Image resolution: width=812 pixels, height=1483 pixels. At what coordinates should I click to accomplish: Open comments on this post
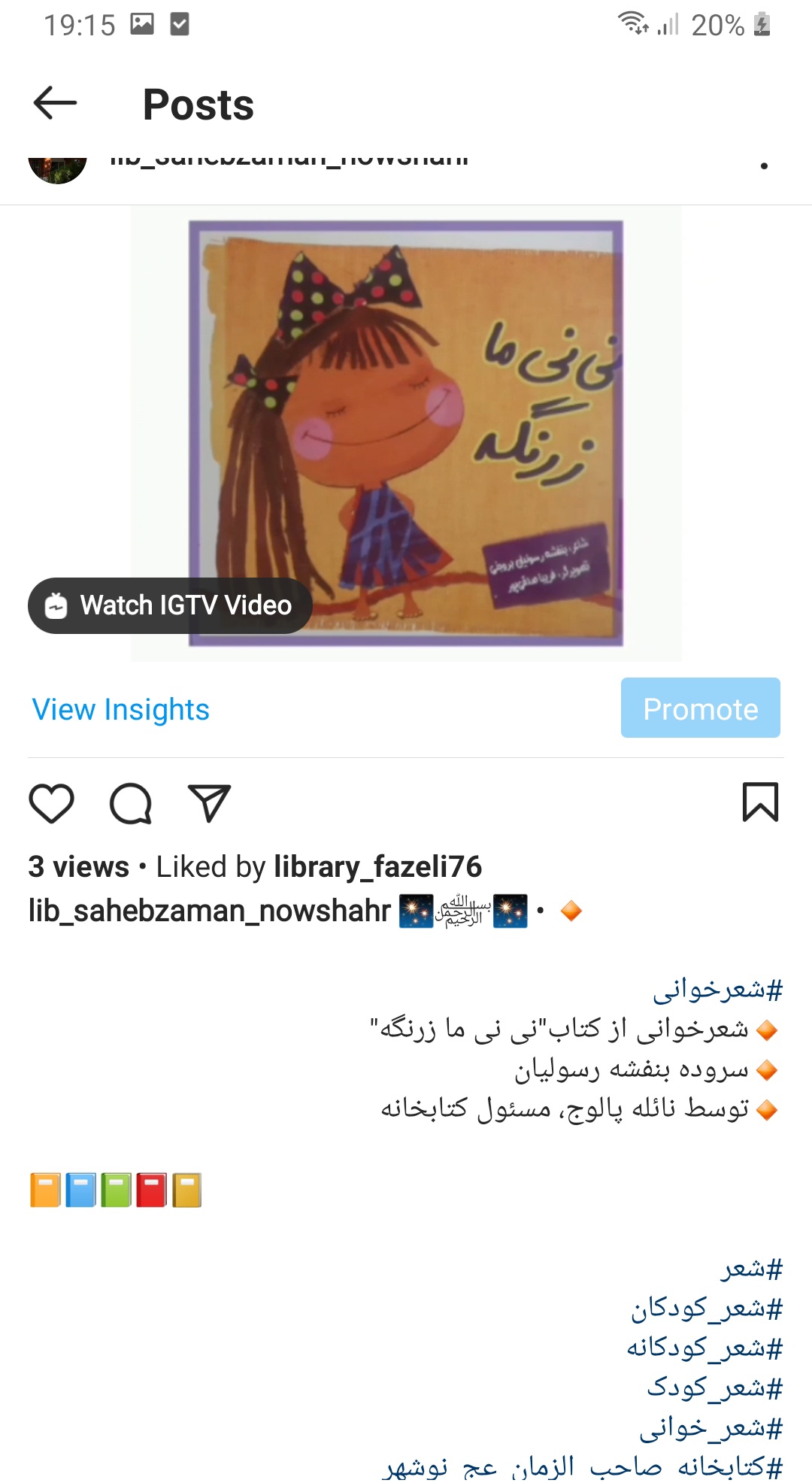[x=131, y=803]
